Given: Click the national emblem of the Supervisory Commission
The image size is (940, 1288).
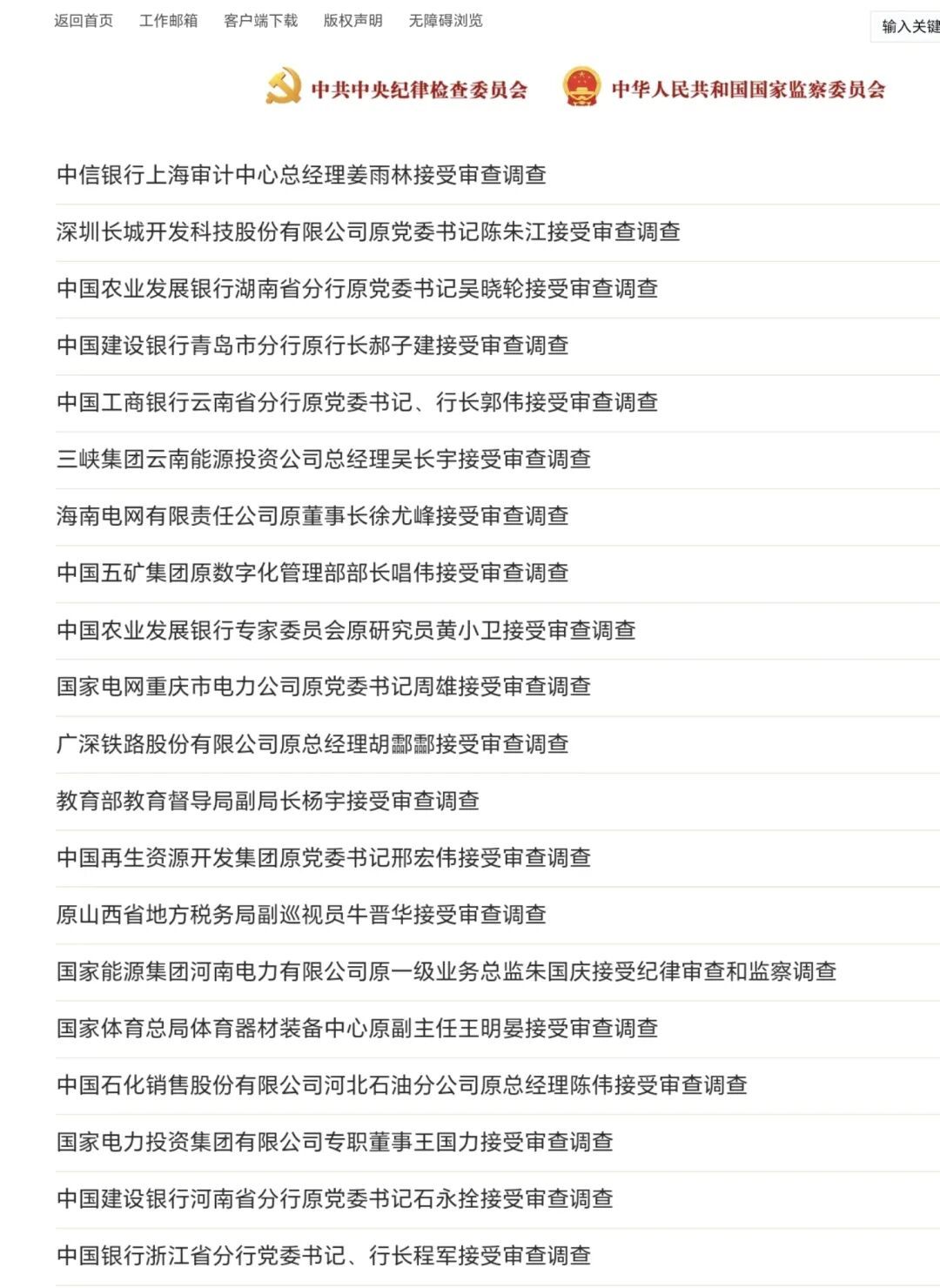Looking at the screenshot, I should pyautogui.click(x=581, y=88).
